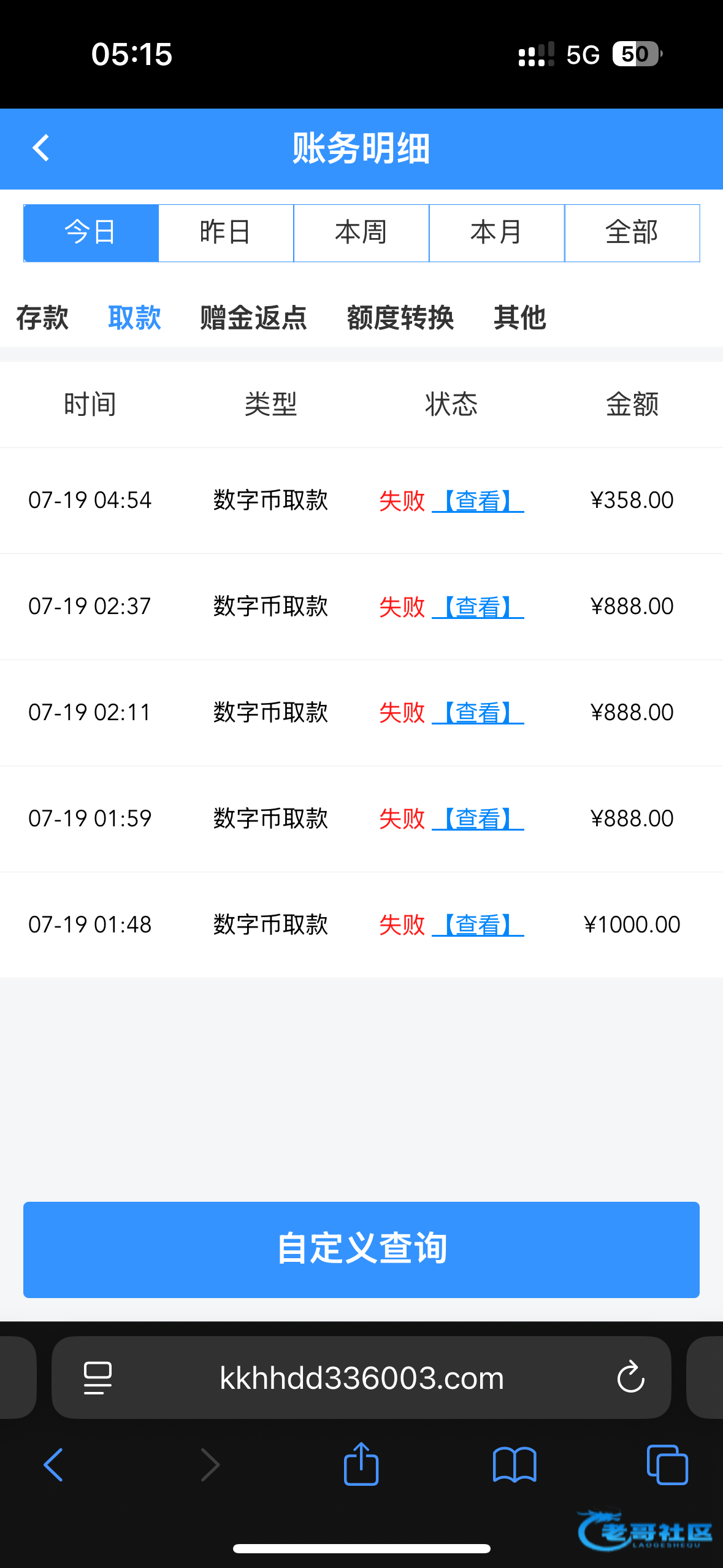723x1568 pixels.
Task: Open the 赠金返点 category tab
Action: coord(253,318)
